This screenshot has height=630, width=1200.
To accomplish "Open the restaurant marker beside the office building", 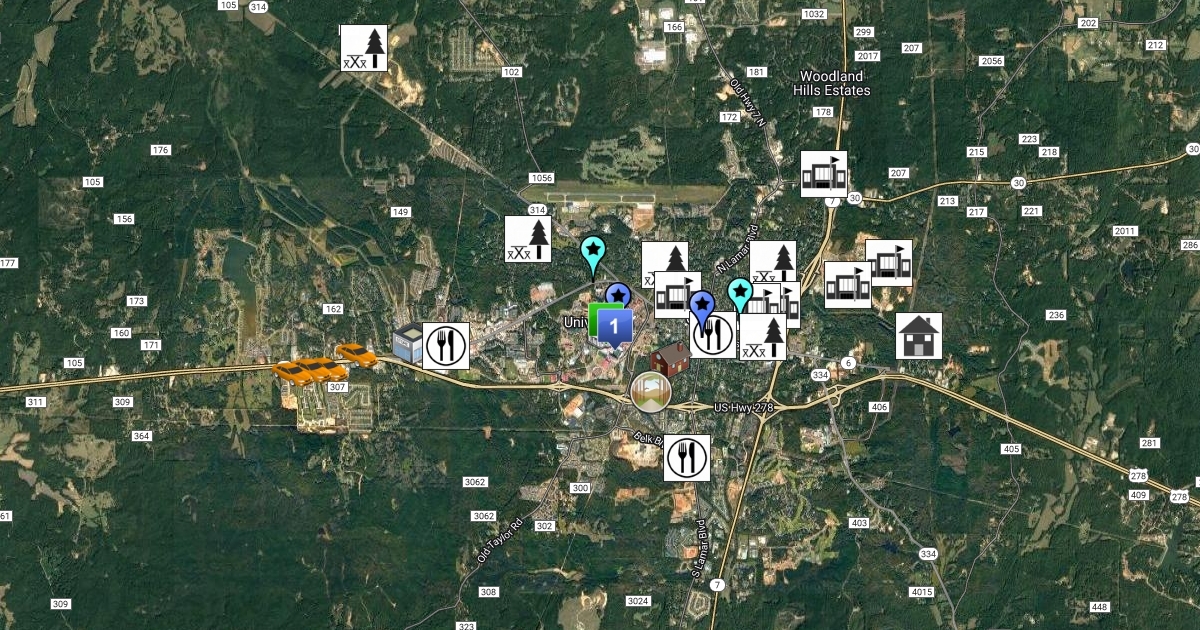I will (x=446, y=345).
